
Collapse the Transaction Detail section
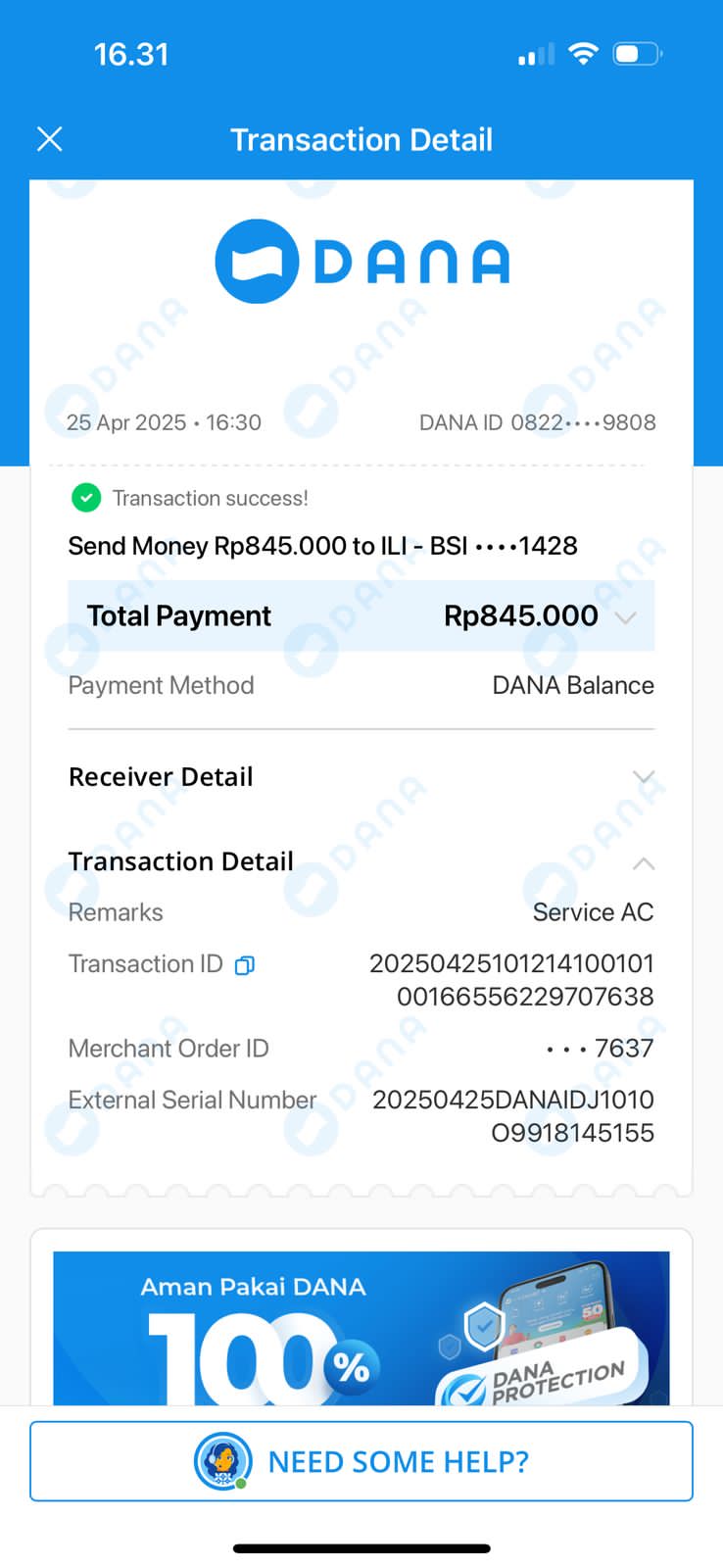coord(643,862)
